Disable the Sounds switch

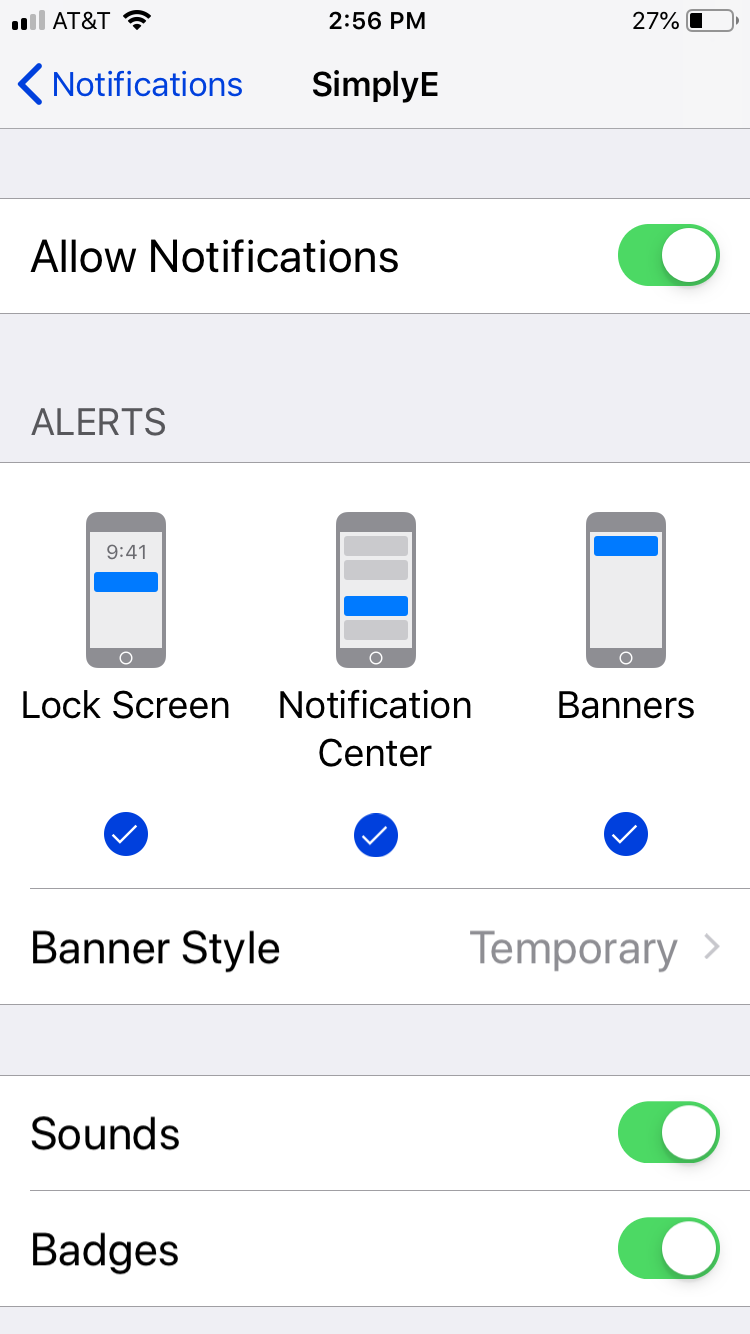pos(669,1133)
